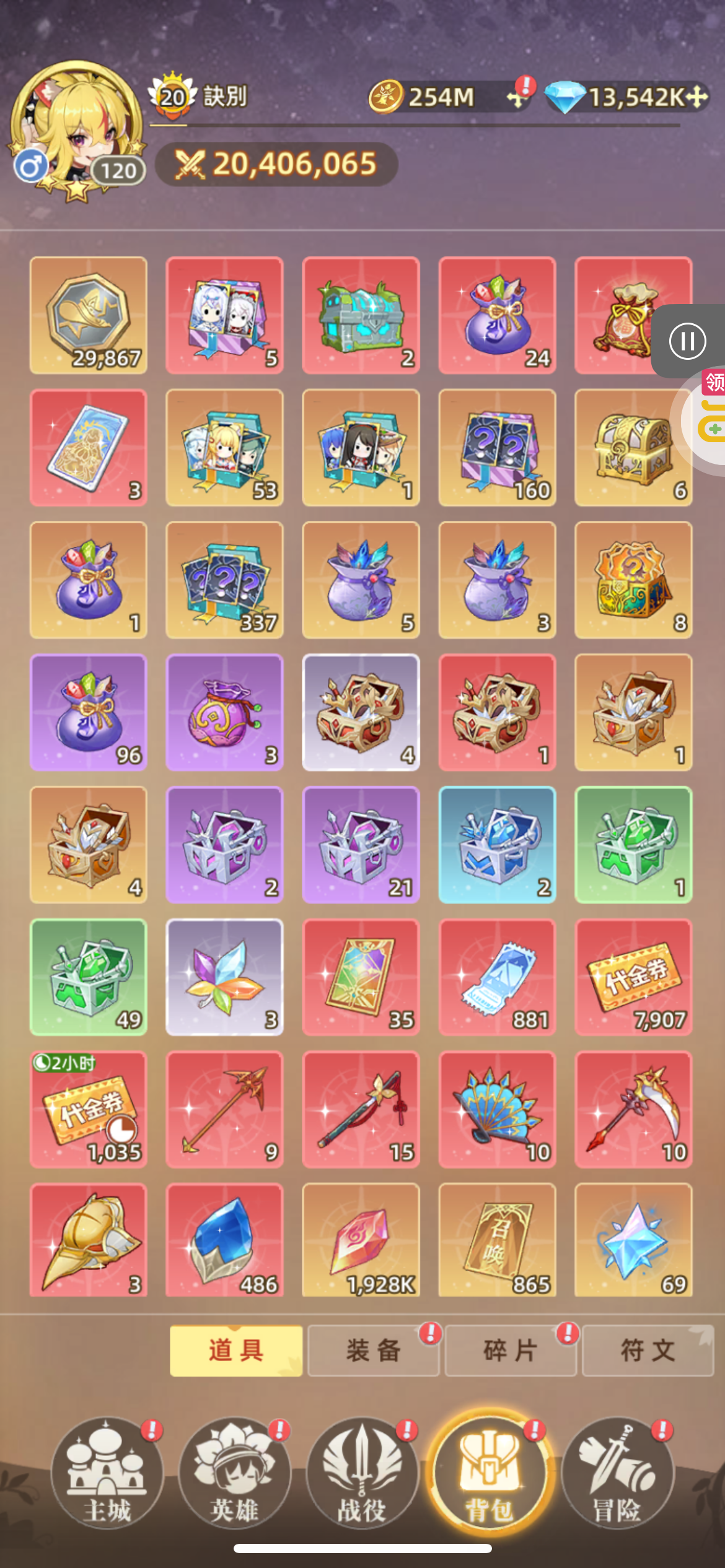The width and height of the screenshot is (725, 1568).
Task: Select the 道具 tab
Action: click(x=236, y=1351)
